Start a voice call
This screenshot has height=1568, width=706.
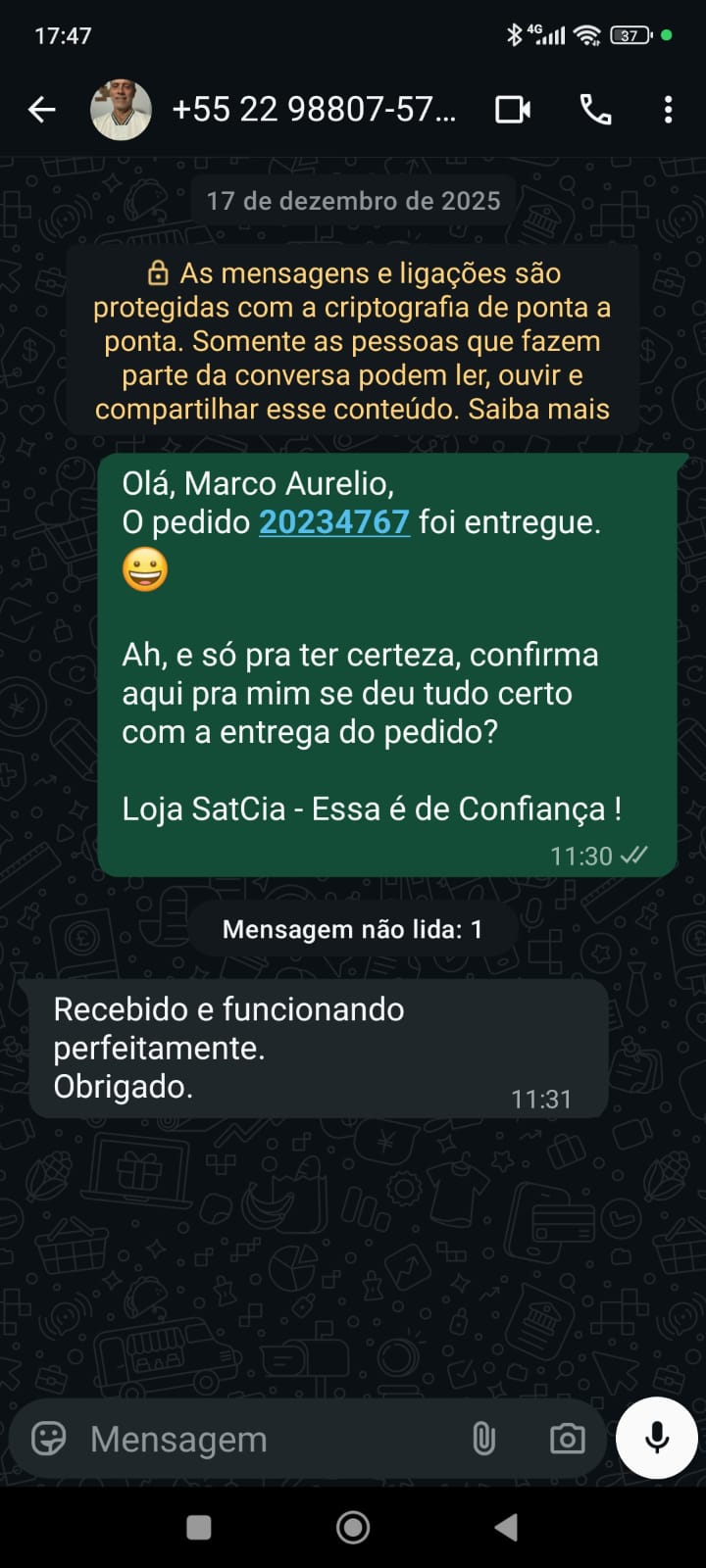[x=595, y=110]
